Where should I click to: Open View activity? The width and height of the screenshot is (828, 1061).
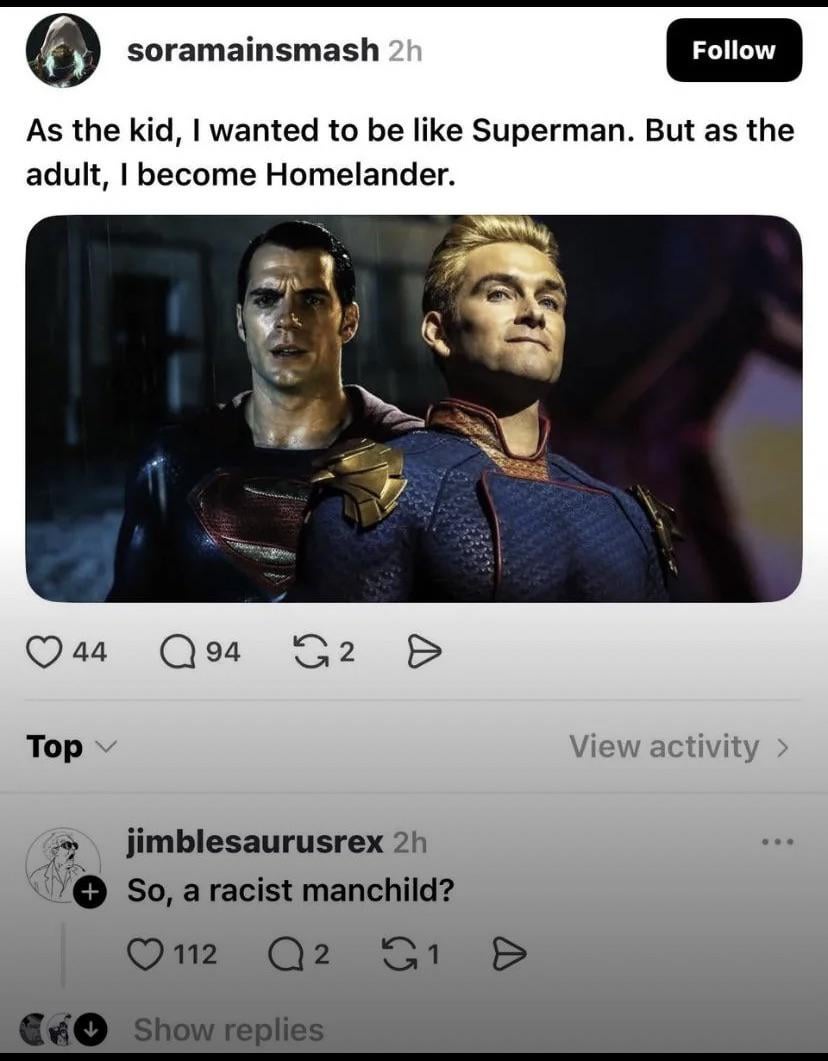coord(679,746)
